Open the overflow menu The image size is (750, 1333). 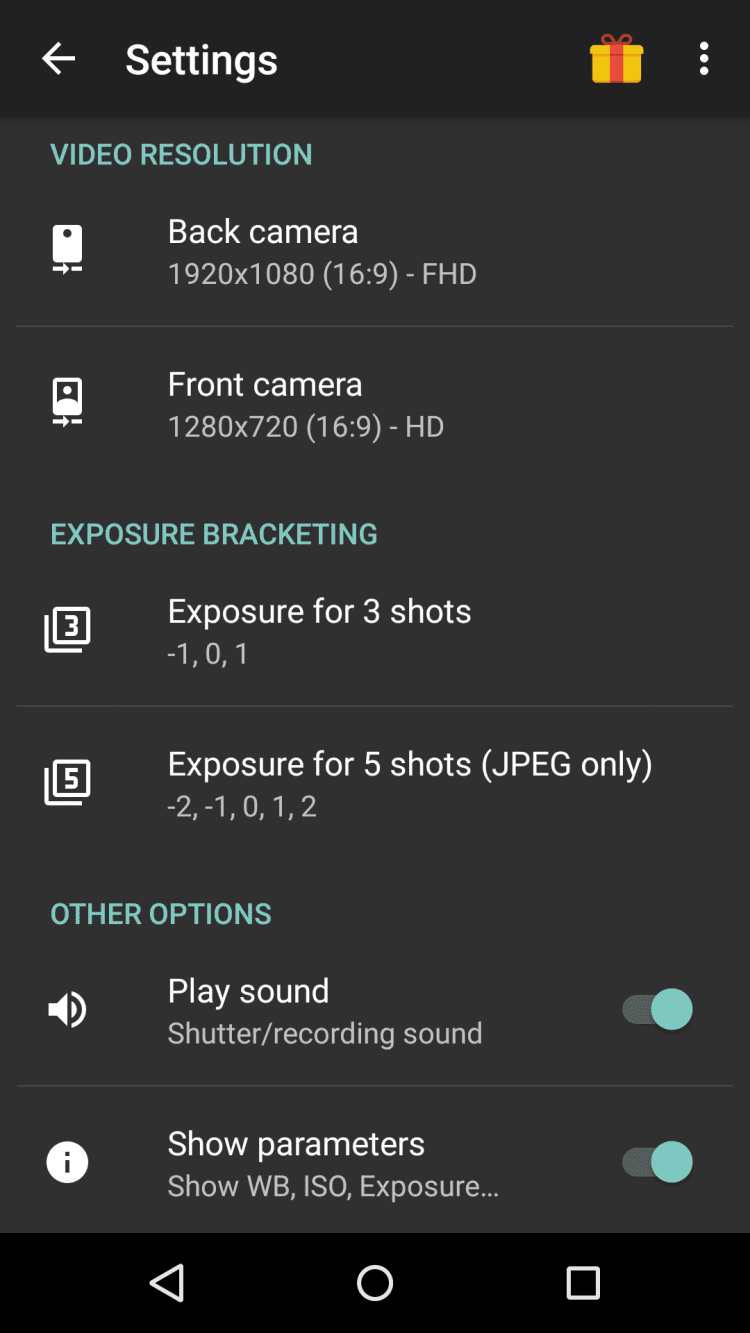704,60
